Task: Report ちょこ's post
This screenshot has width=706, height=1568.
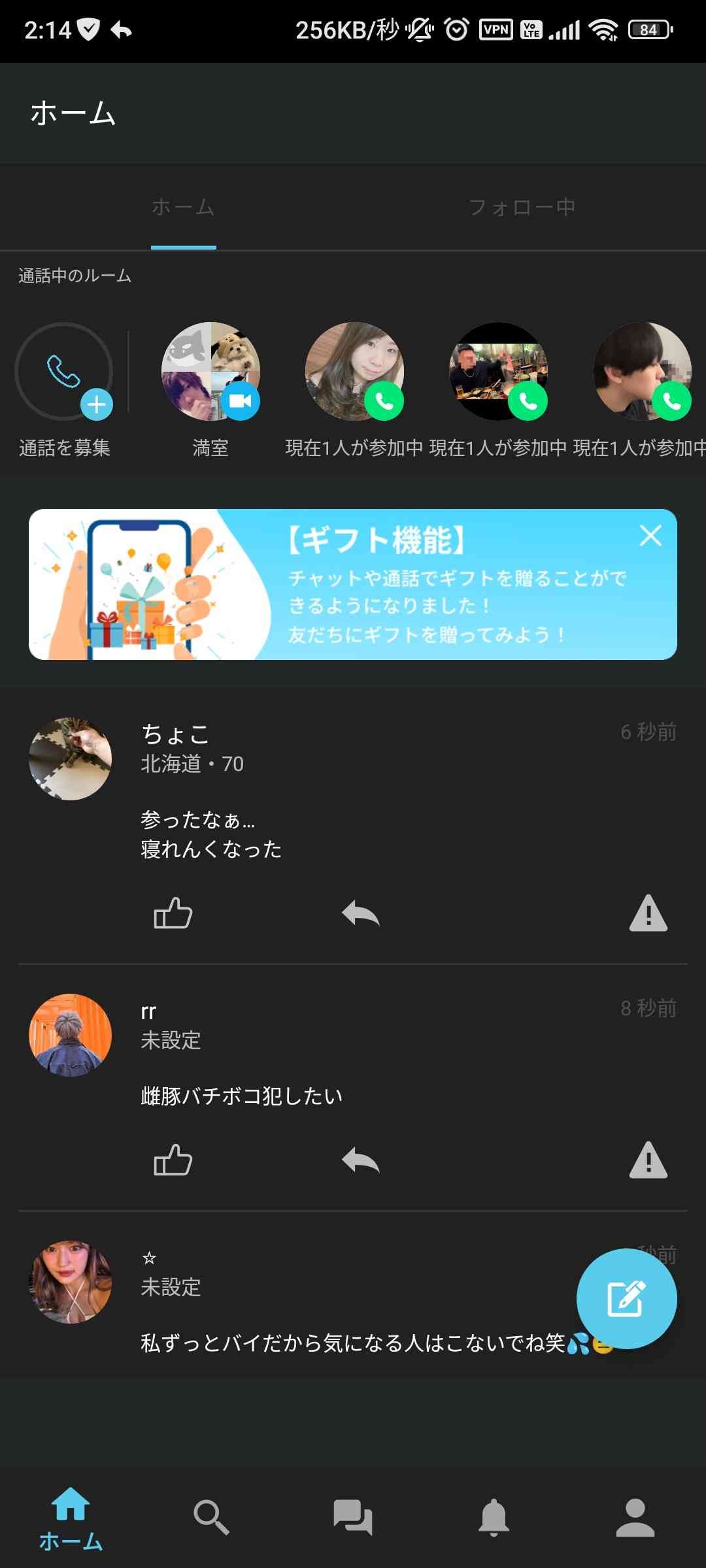Action: coord(648,913)
